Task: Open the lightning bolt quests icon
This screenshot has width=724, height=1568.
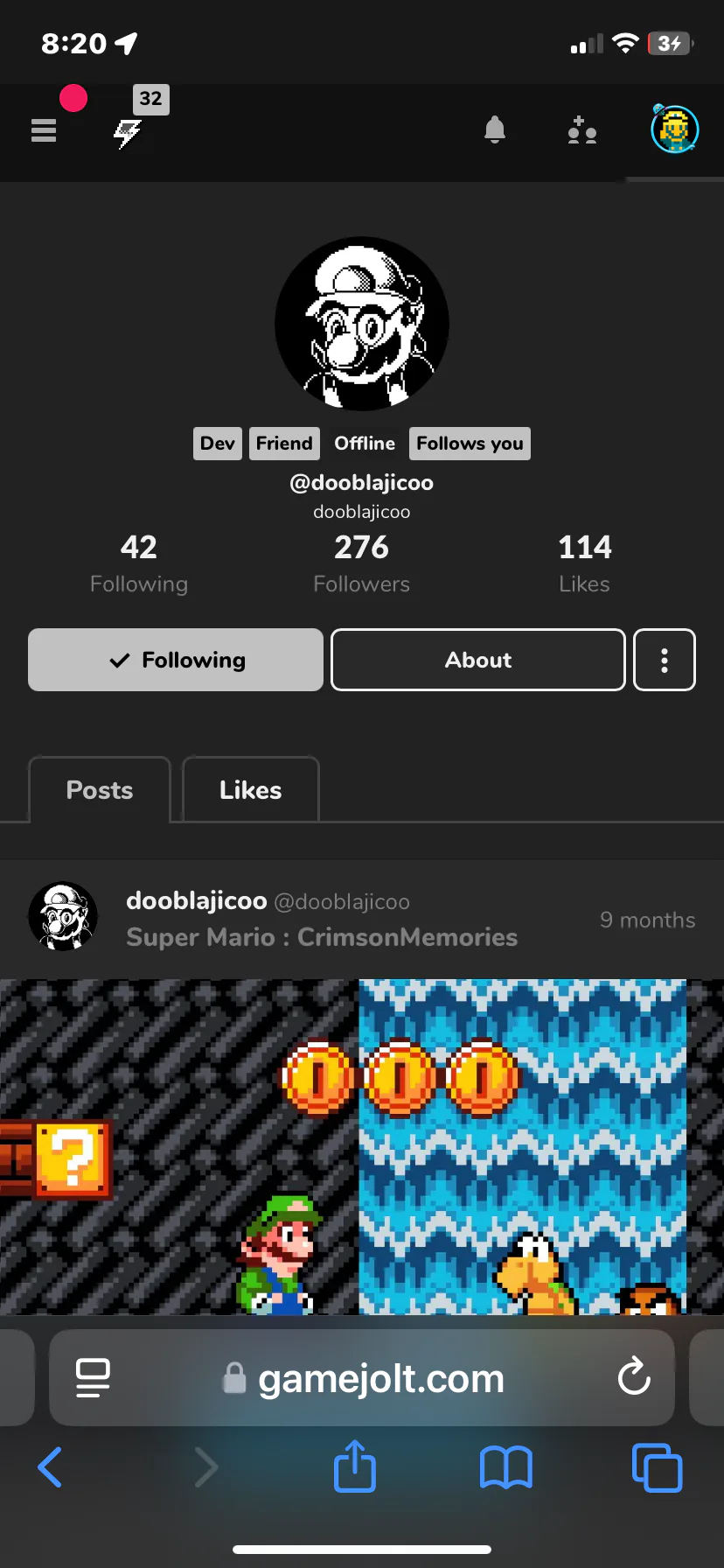Action: click(128, 133)
